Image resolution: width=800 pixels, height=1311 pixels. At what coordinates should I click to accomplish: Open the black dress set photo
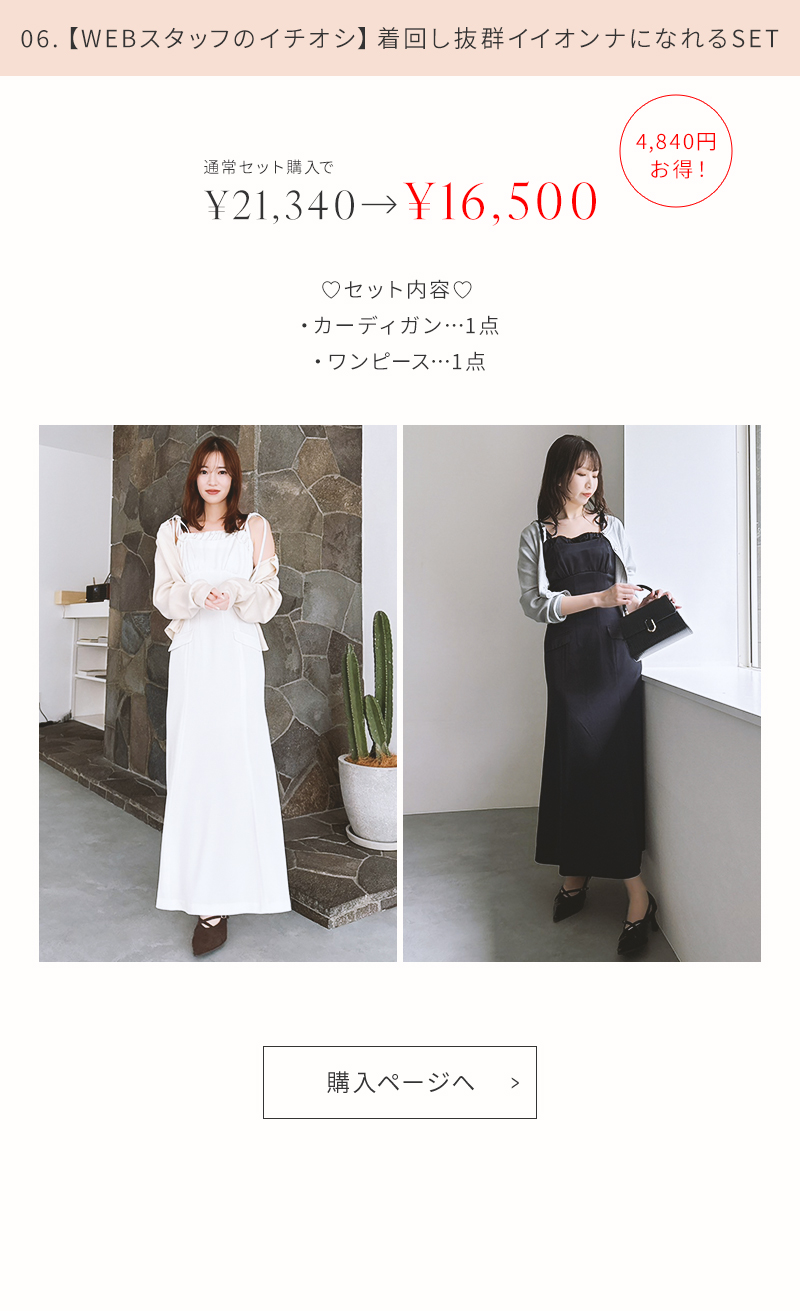click(581, 693)
